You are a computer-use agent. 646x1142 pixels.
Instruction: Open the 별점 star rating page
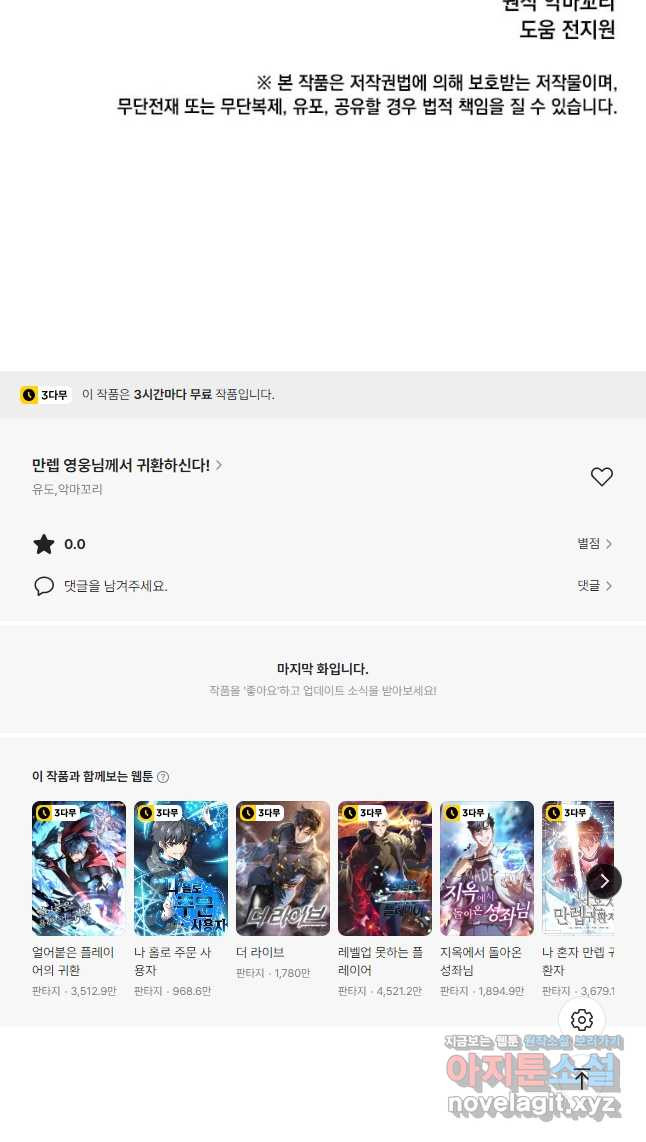click(x=594, y=544)
